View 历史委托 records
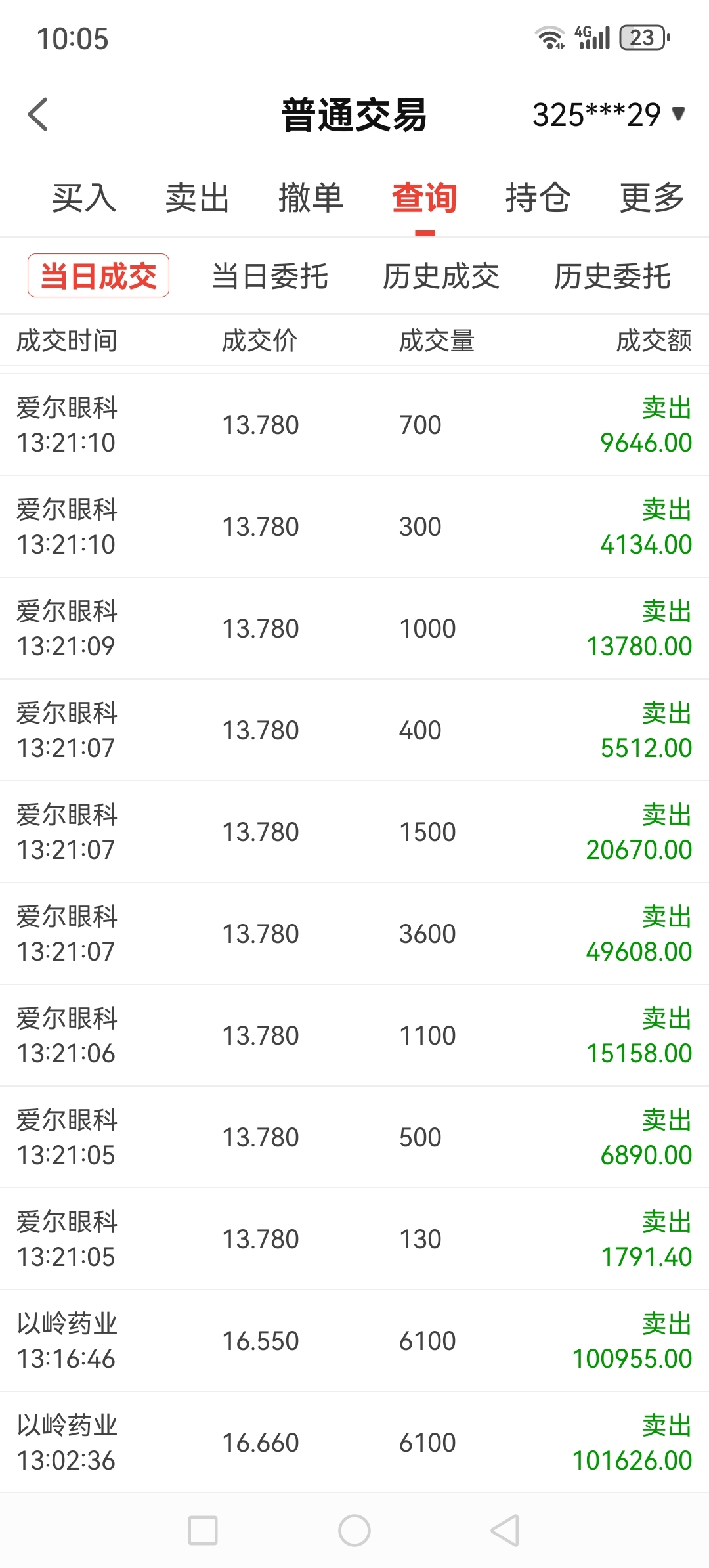Image resolution: width=709 pixels, height=1568 pixels. coord(612,276)
